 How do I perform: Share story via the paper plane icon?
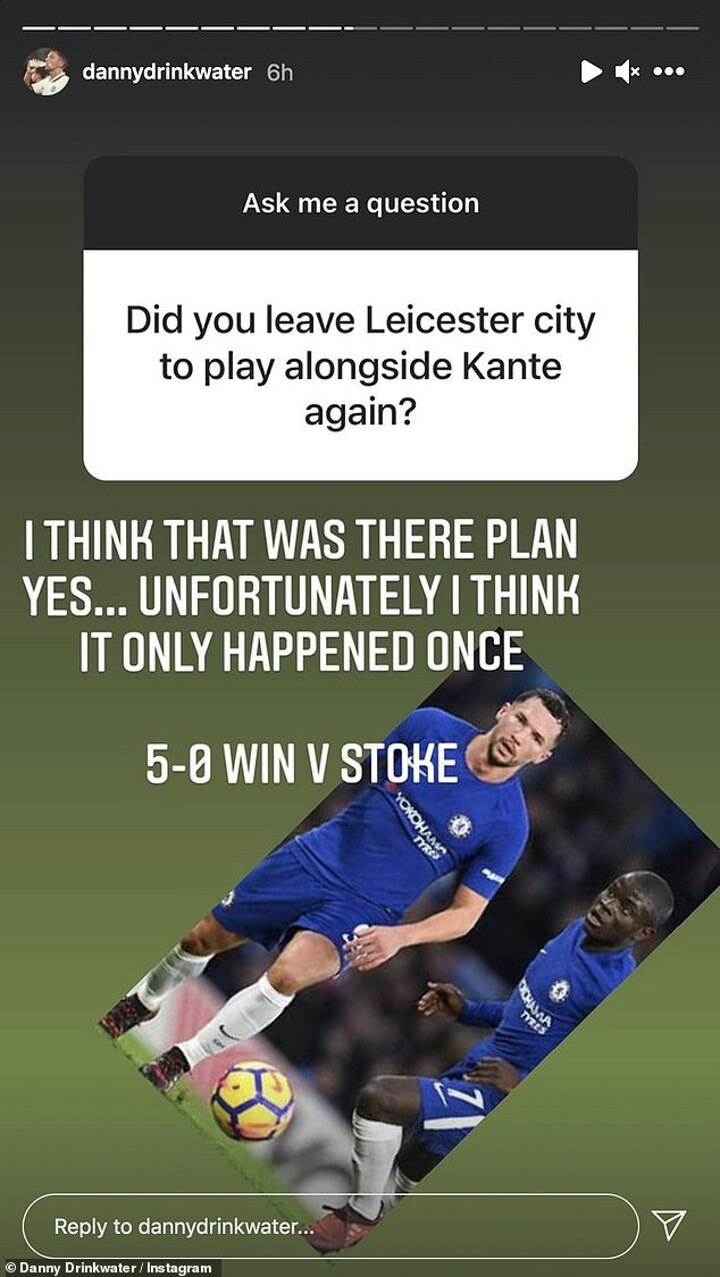[x=668, y=1225]
